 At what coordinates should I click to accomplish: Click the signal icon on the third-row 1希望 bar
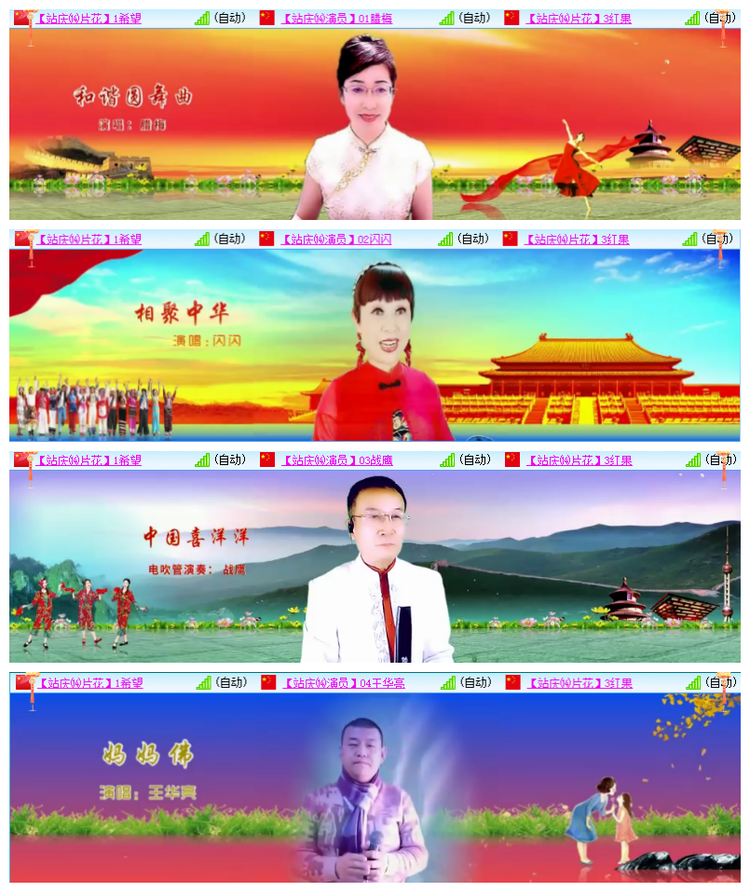click(x=200, y=459)
